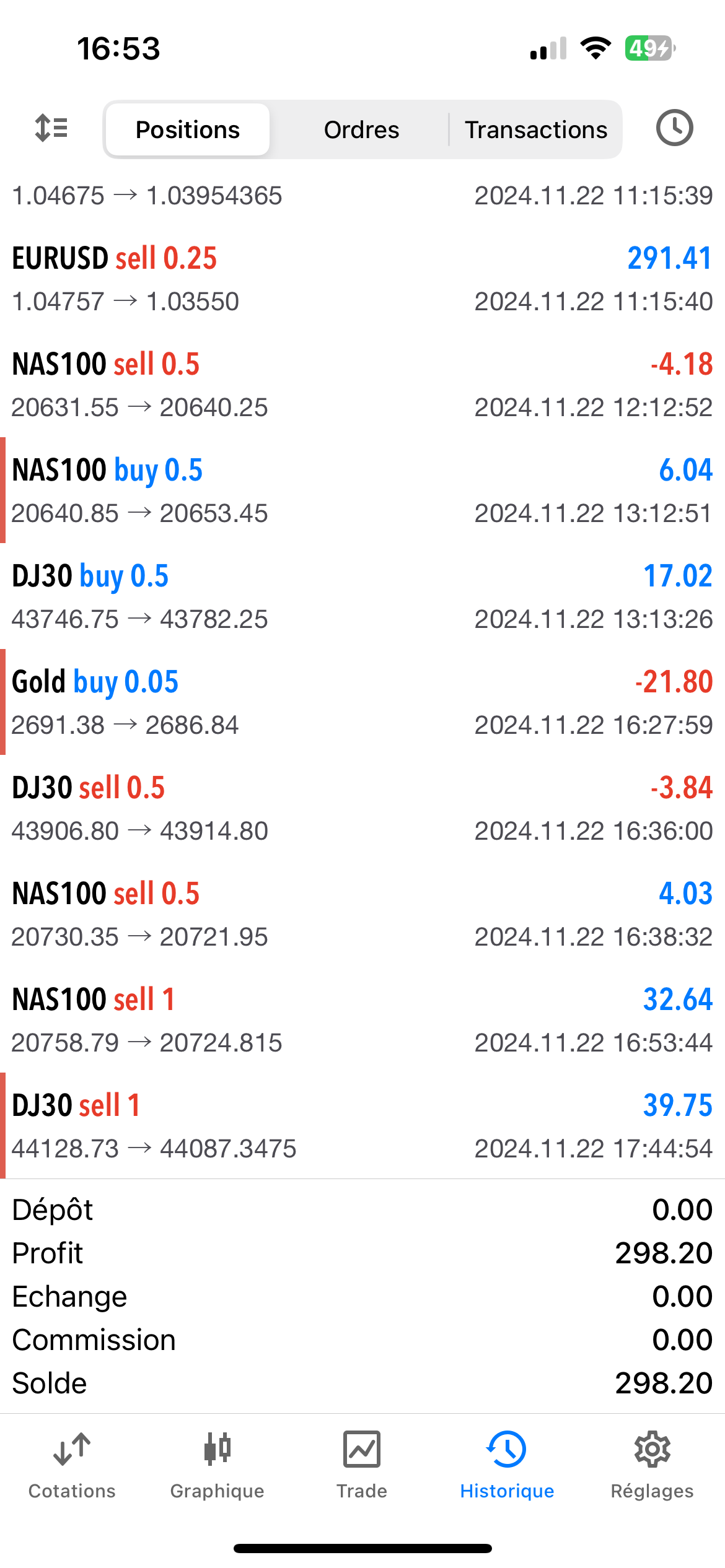
Task: Switch to the Ordres segment
Action: coord(361,130)
